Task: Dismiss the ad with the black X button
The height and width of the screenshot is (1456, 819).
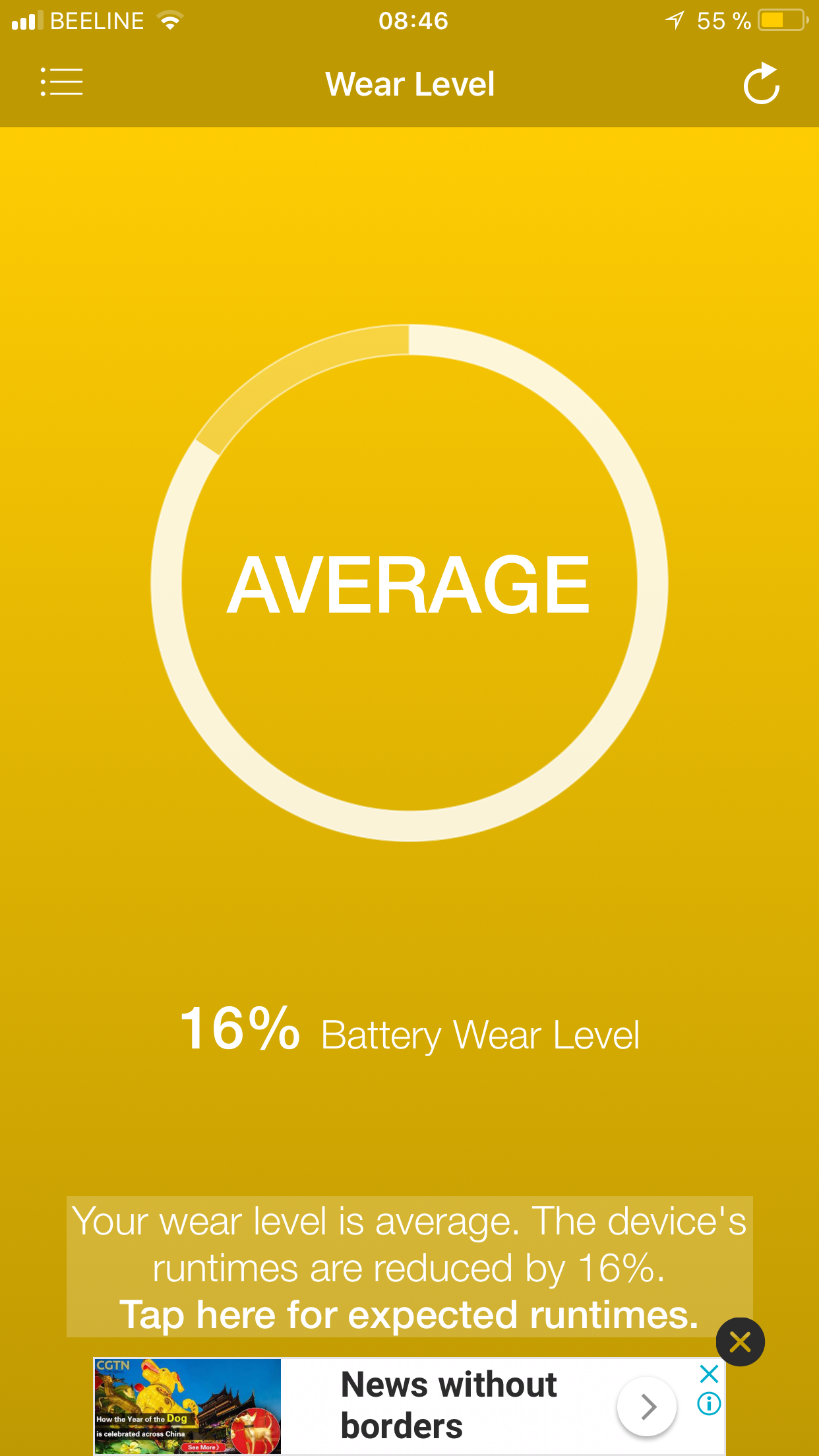Action: (x=740, y=1341)
